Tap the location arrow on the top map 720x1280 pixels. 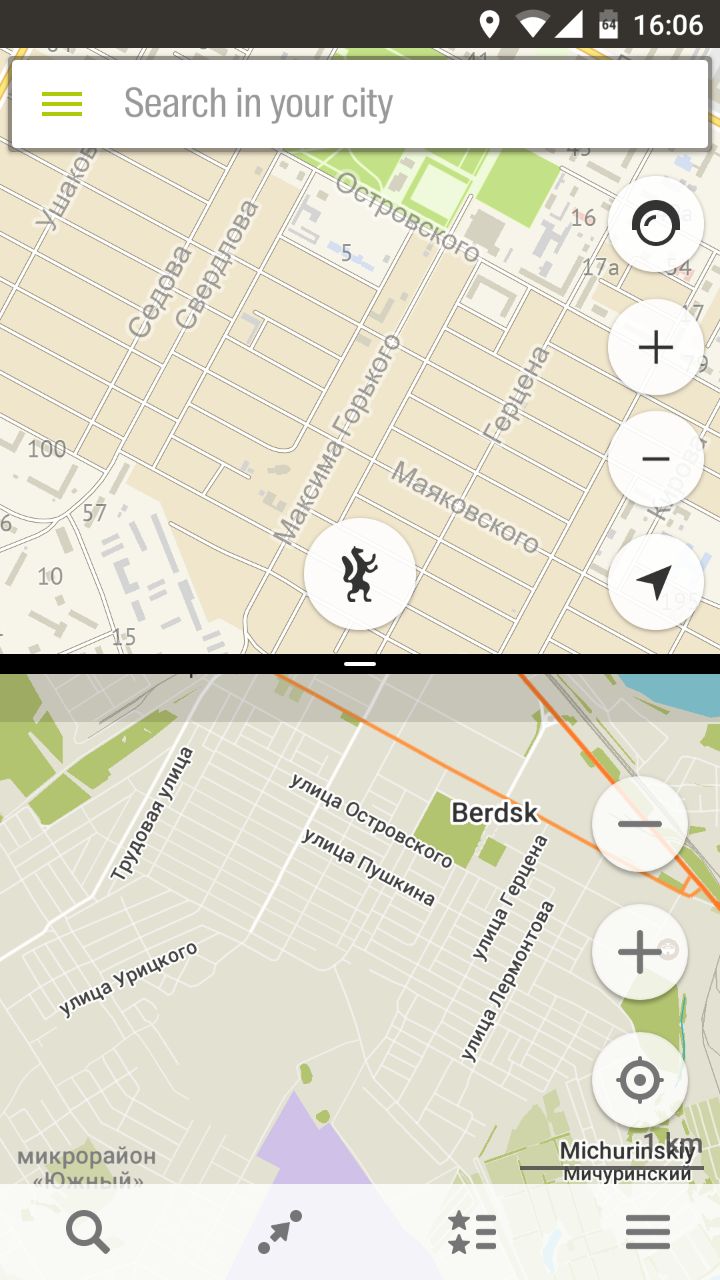655,582
